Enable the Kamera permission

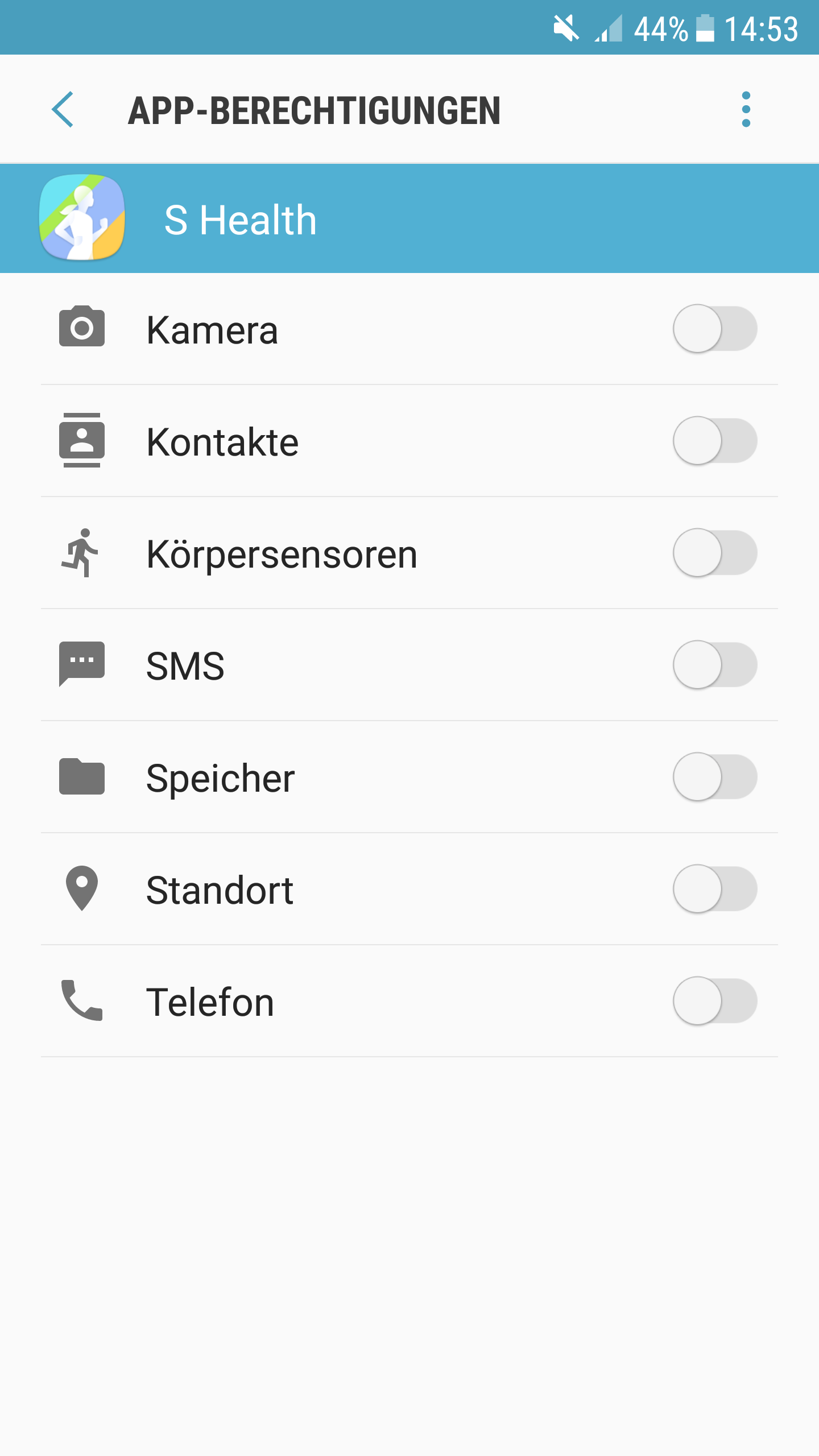(715, 329)
